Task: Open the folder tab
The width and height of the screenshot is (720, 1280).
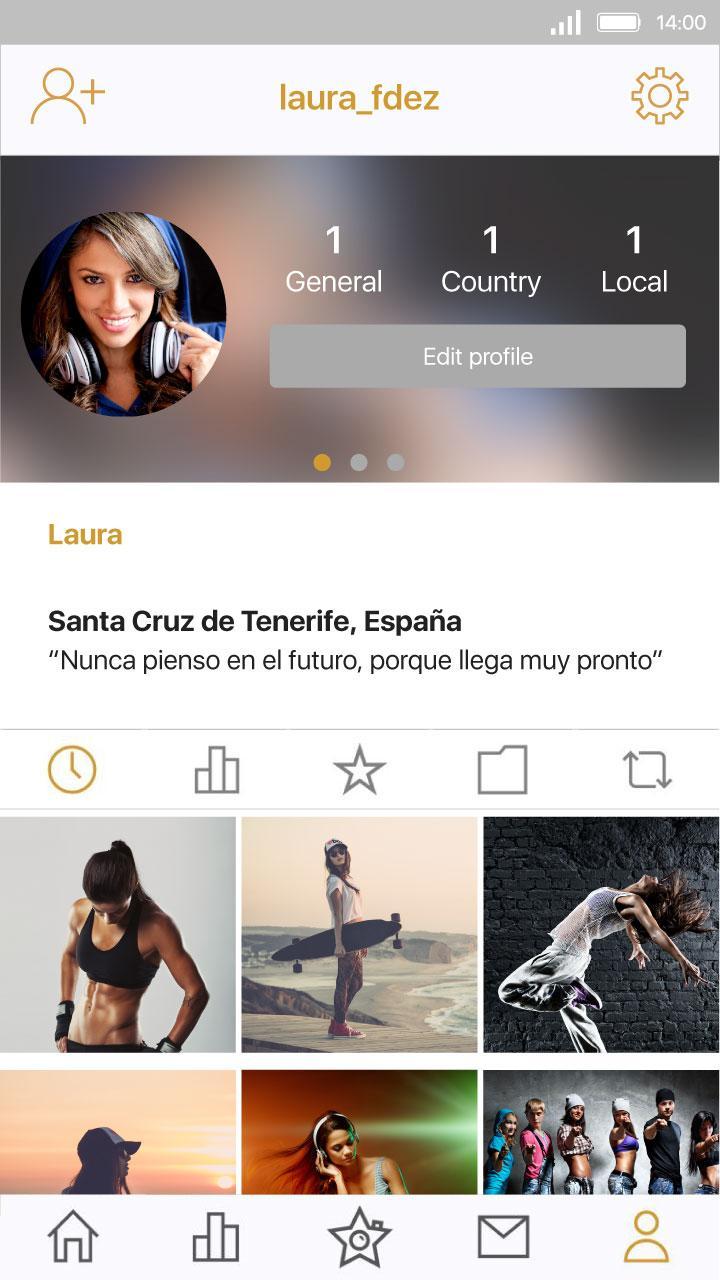Action: [502, 771]
